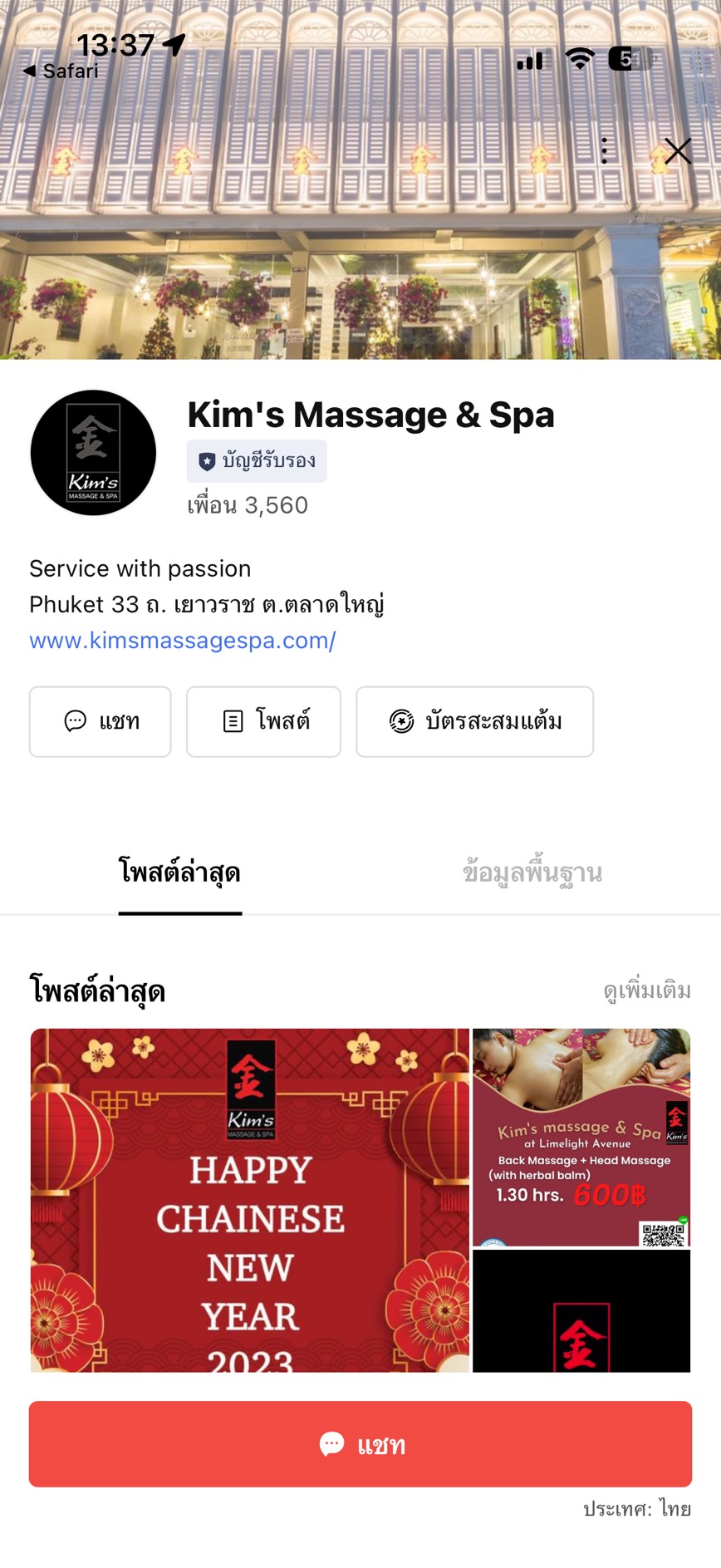View Kim's Massage & Spa profile picture
Screen dimensions: 721x1568
tap(93, 453)
